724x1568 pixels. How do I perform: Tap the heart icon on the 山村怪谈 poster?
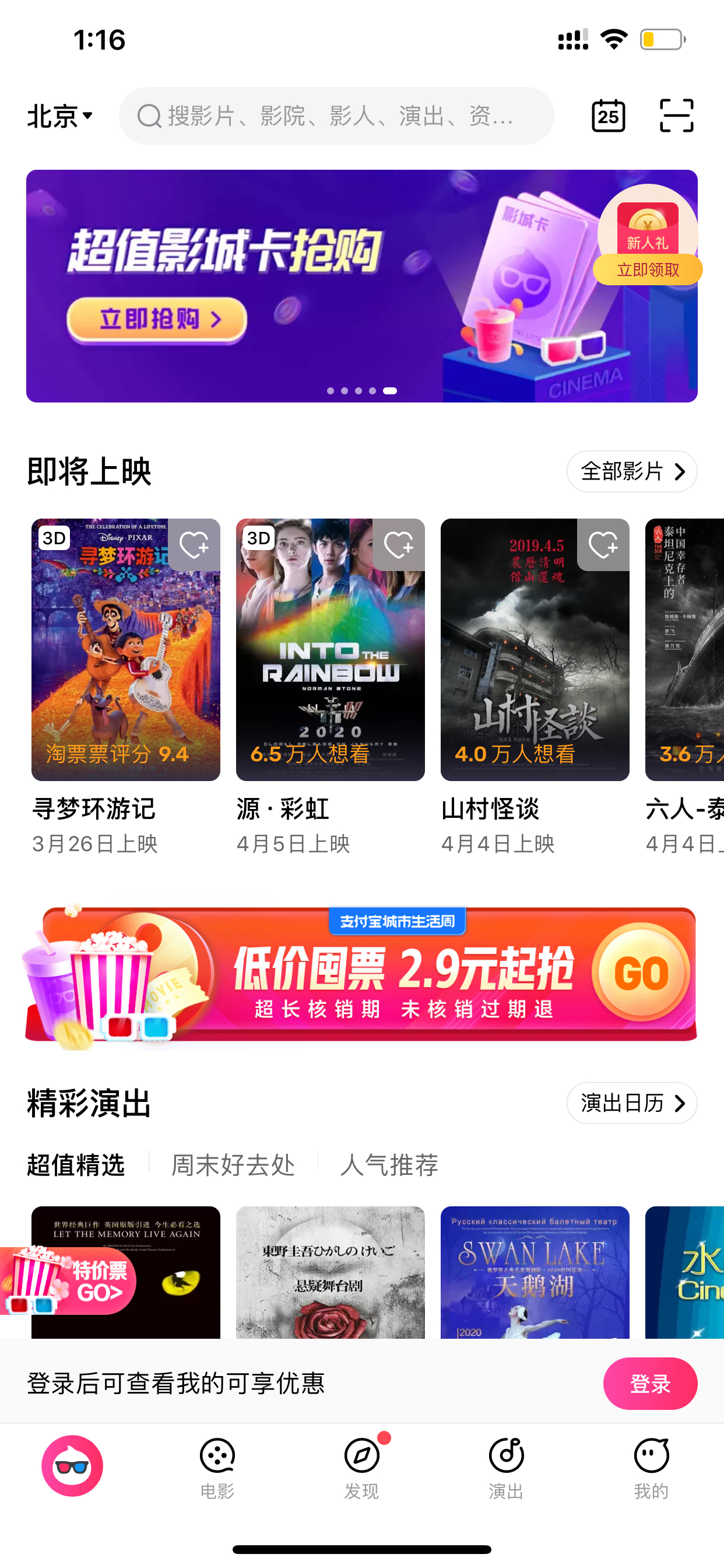[603, 545]
